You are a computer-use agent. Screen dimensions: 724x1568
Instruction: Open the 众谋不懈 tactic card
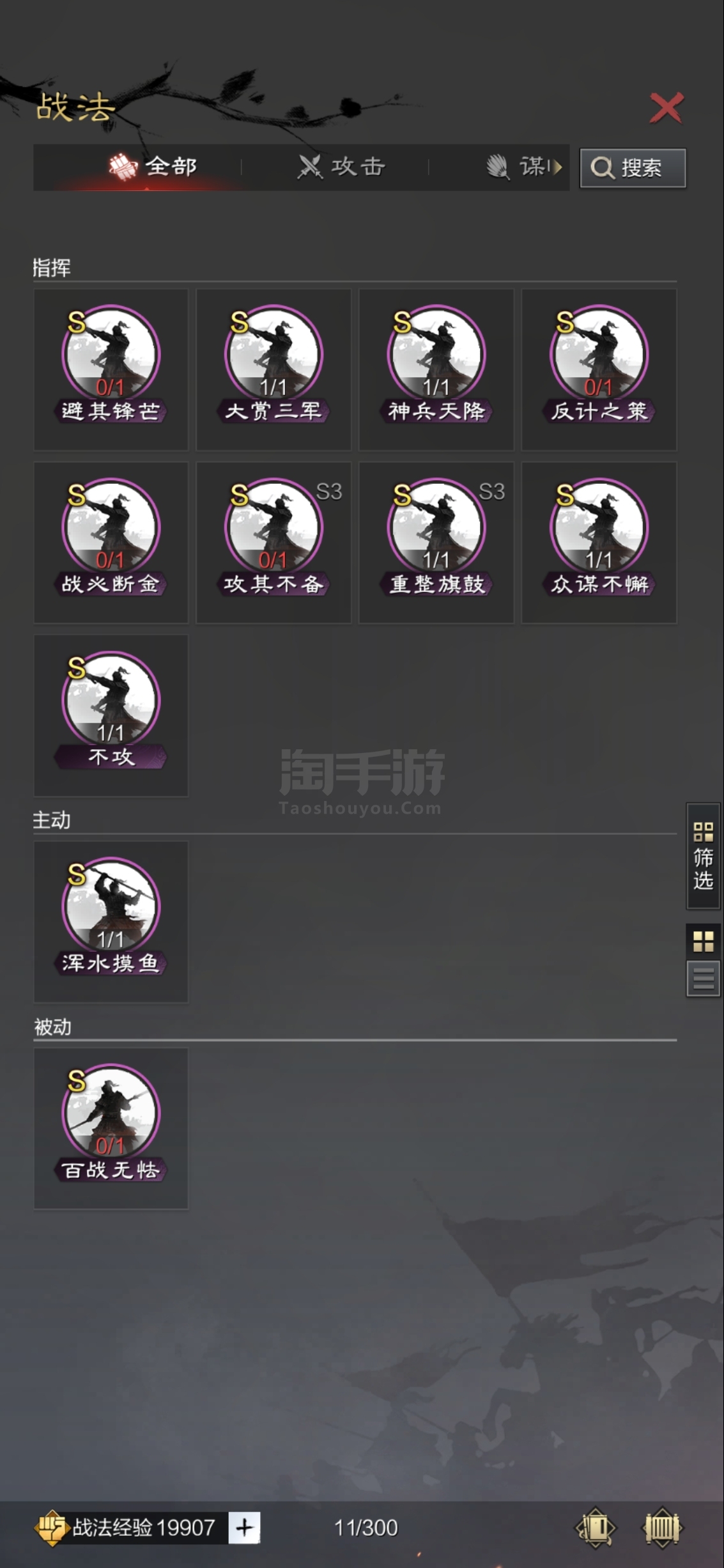point(599,542)
